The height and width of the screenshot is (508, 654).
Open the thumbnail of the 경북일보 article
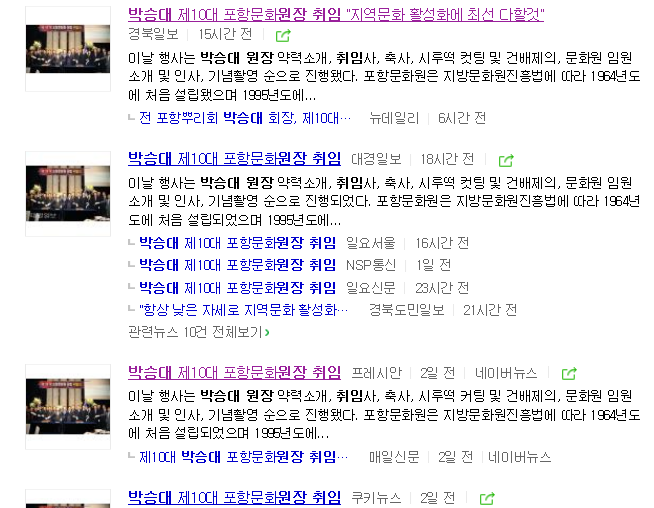coord(68,49)
